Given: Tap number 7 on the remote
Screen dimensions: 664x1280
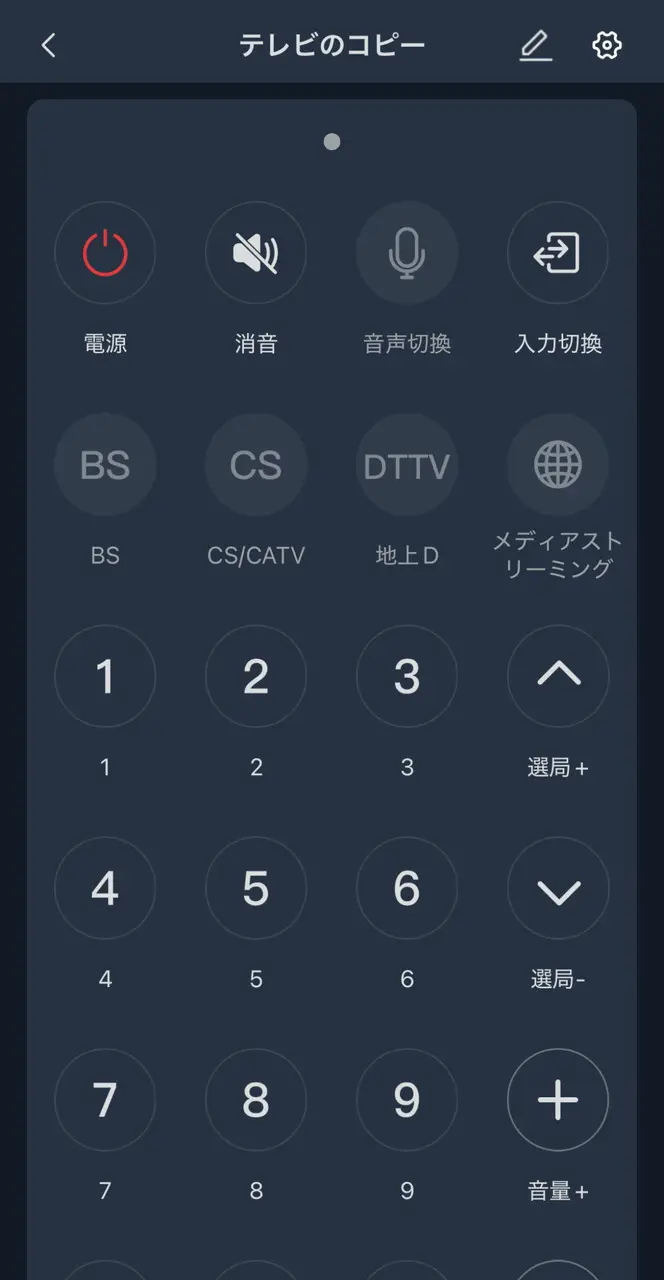Looking at the screenshot, I should pos(105,1100).
